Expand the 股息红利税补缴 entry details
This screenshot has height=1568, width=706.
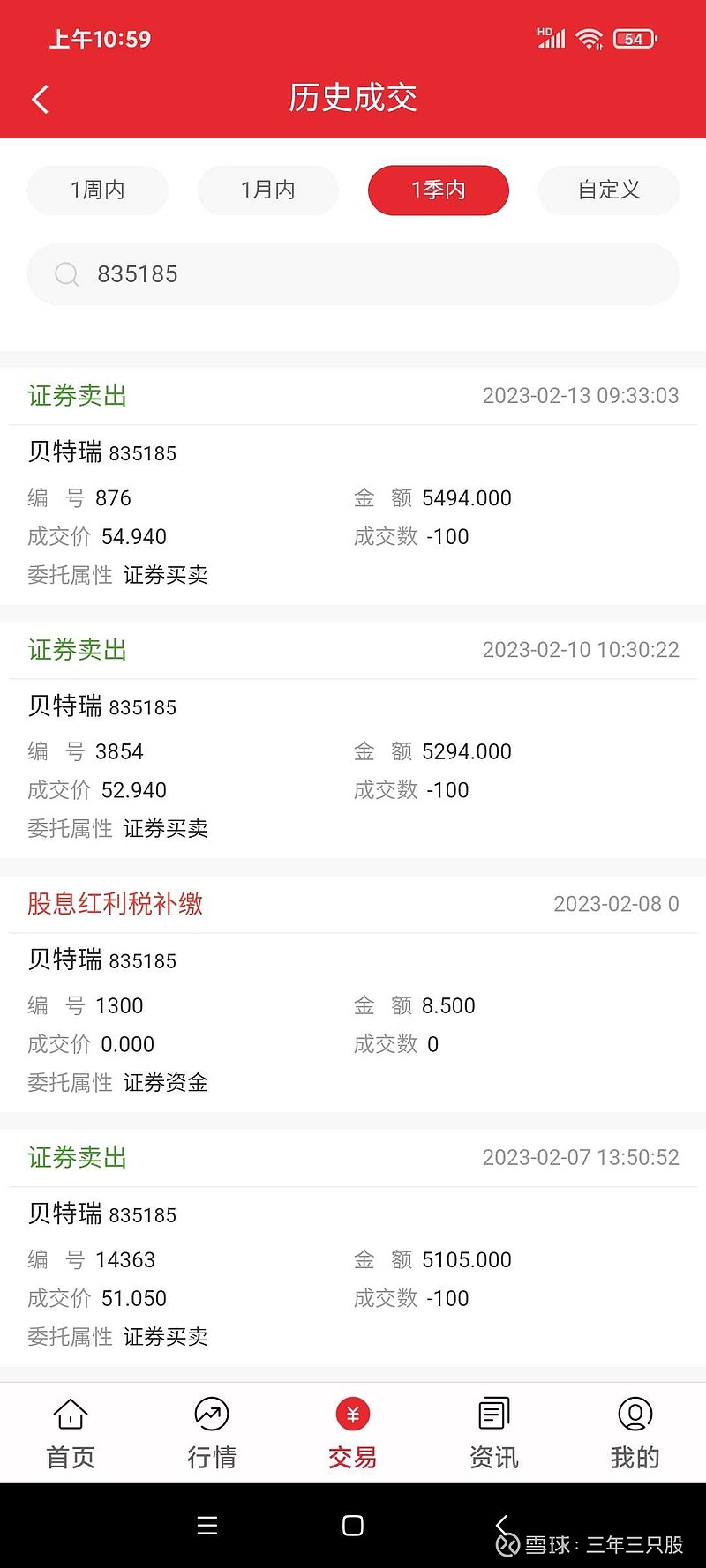pyautogui.click(x=353, y=992)
